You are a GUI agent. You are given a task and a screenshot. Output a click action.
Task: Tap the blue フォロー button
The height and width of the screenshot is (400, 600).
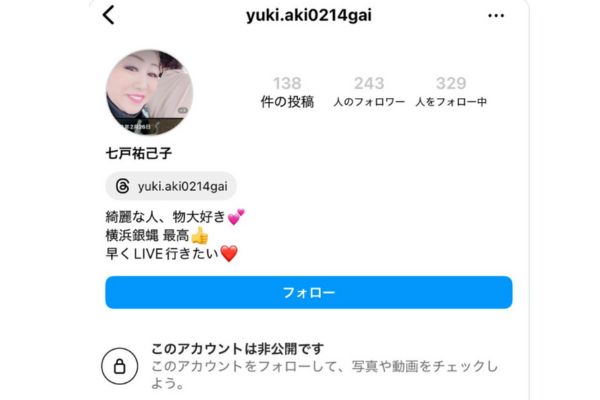308,292
